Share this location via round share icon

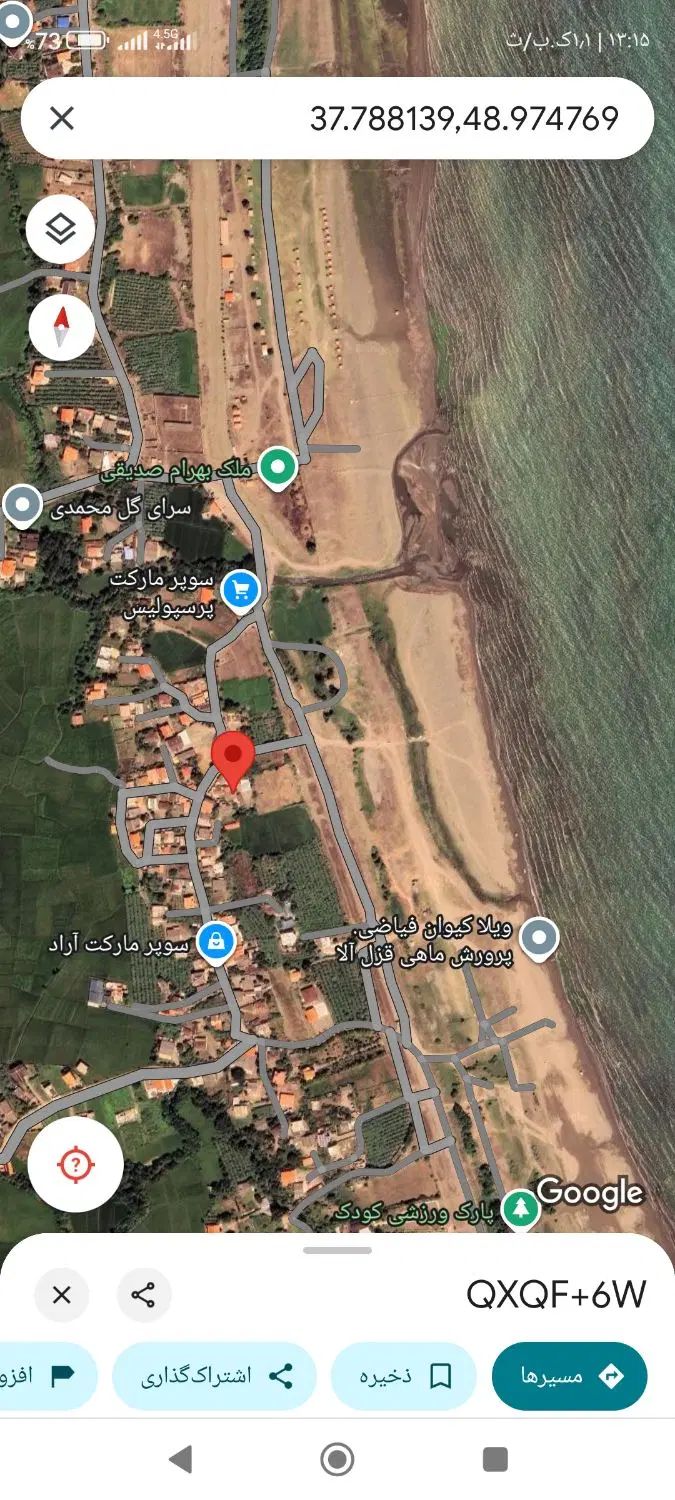click(x=144, y=1295)
